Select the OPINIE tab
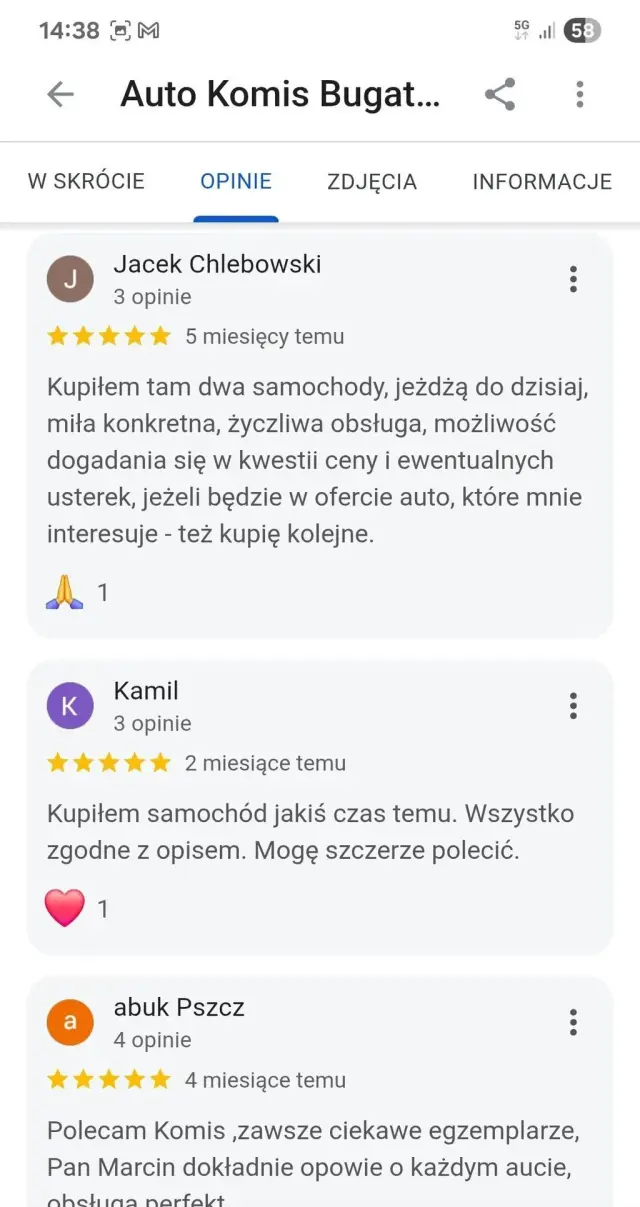Viewport: 640px width, 1207px height. point(236,181)
